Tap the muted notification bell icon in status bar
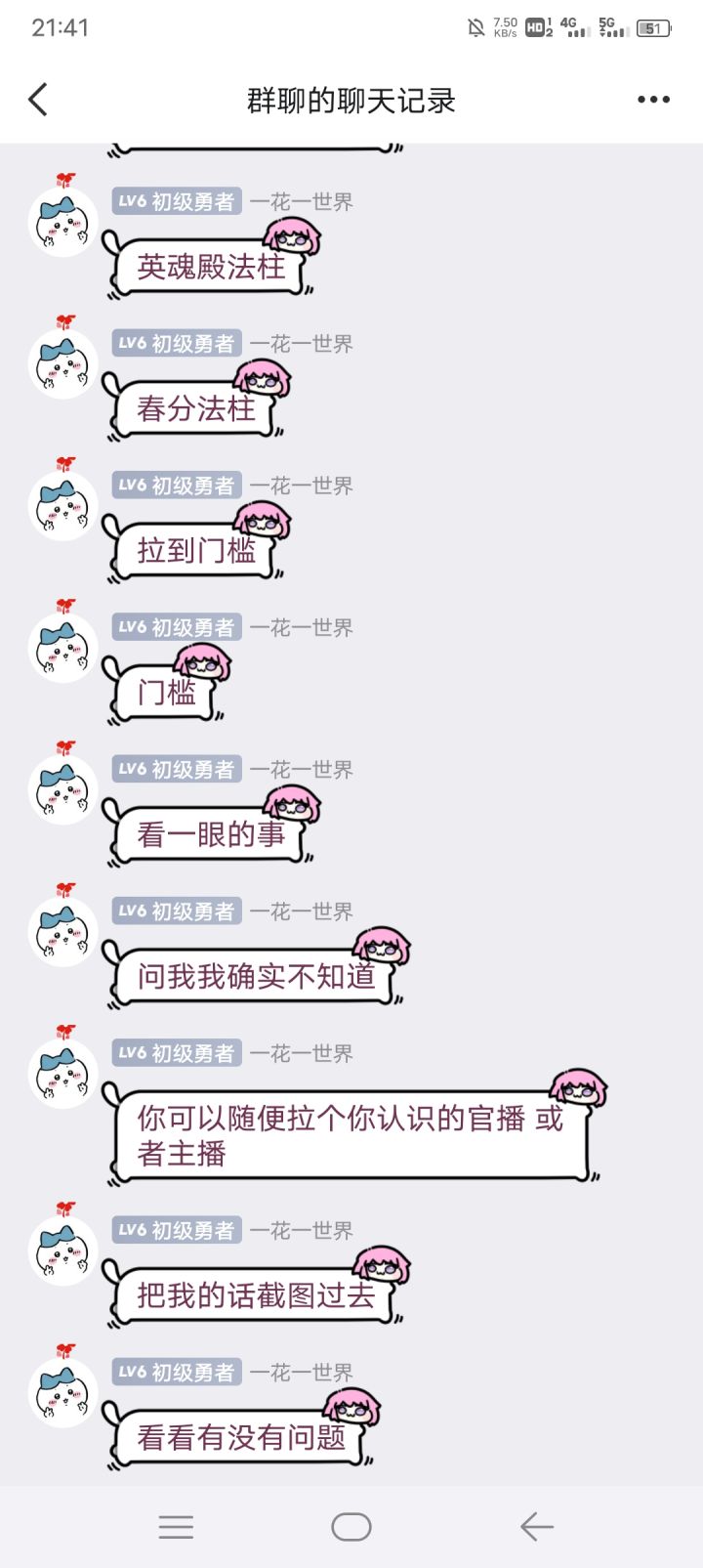 [x=476, y=28]
